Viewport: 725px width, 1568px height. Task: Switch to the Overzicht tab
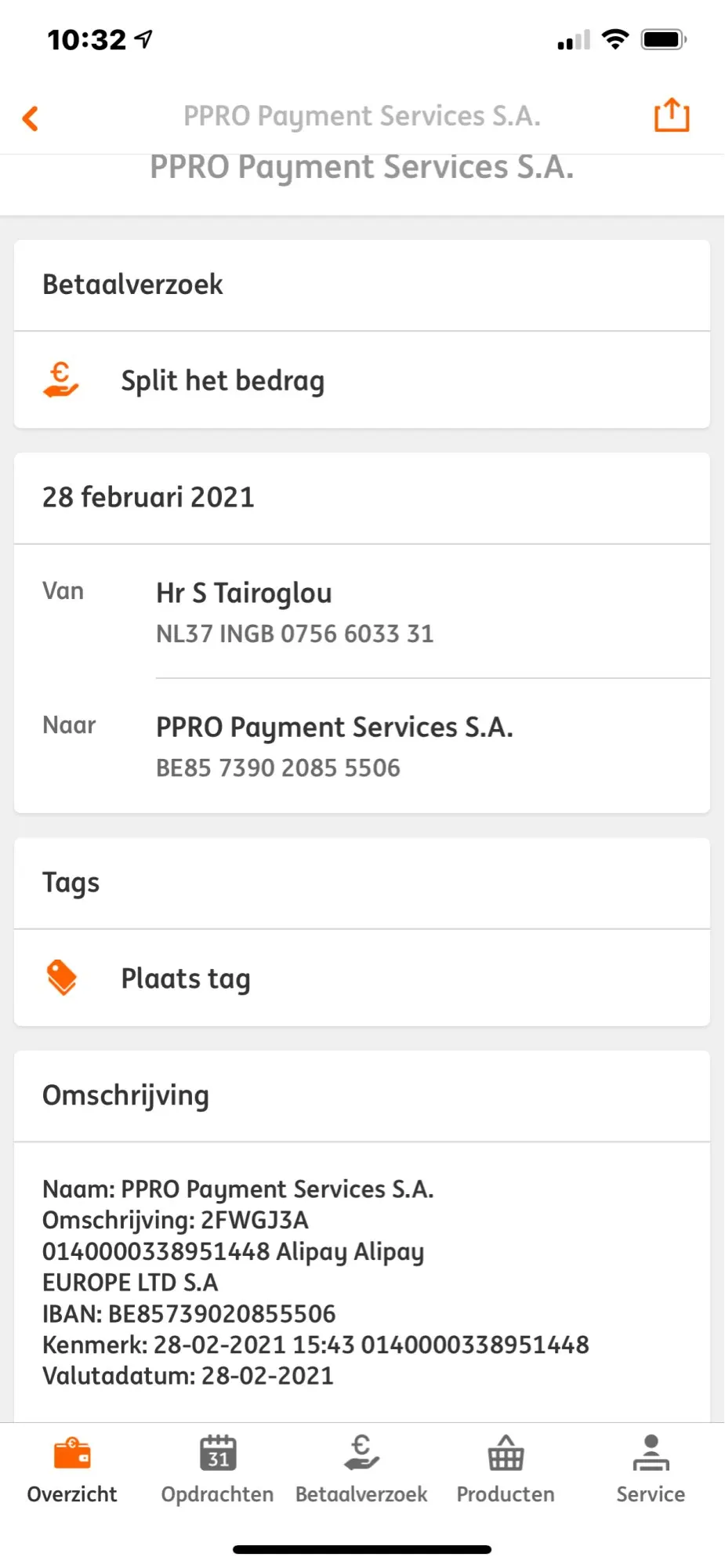point(72,1469)
